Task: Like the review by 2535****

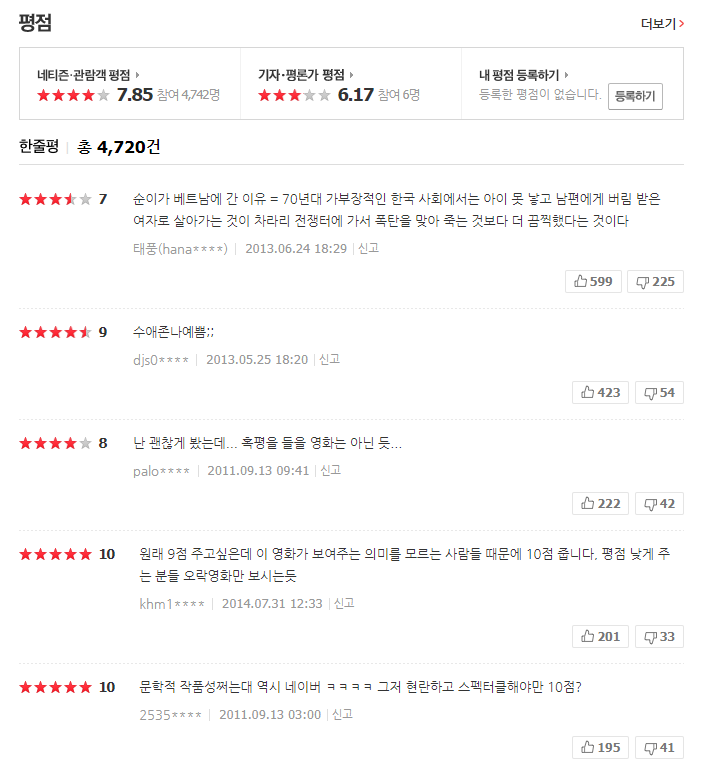Action: pos(600,747)
